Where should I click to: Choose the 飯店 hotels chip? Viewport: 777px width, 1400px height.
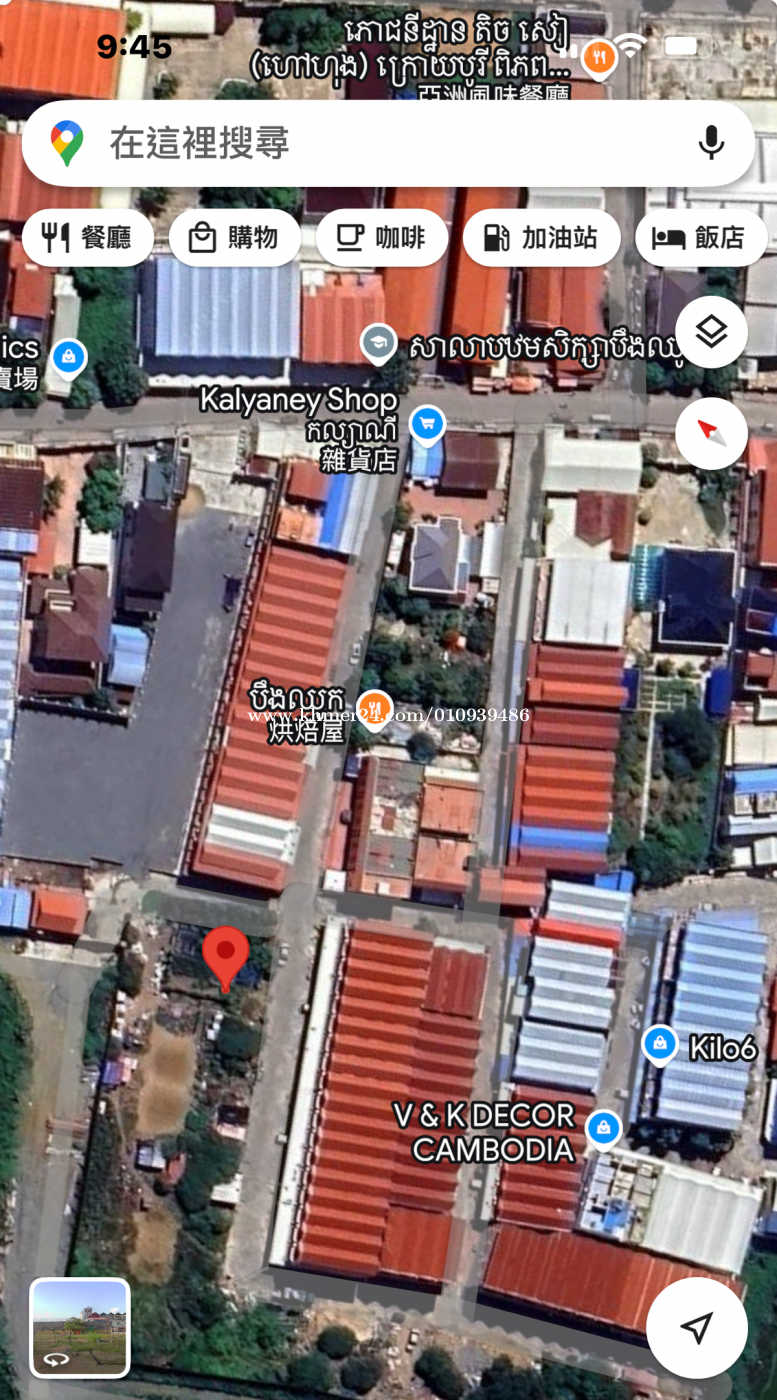[701, 238]
